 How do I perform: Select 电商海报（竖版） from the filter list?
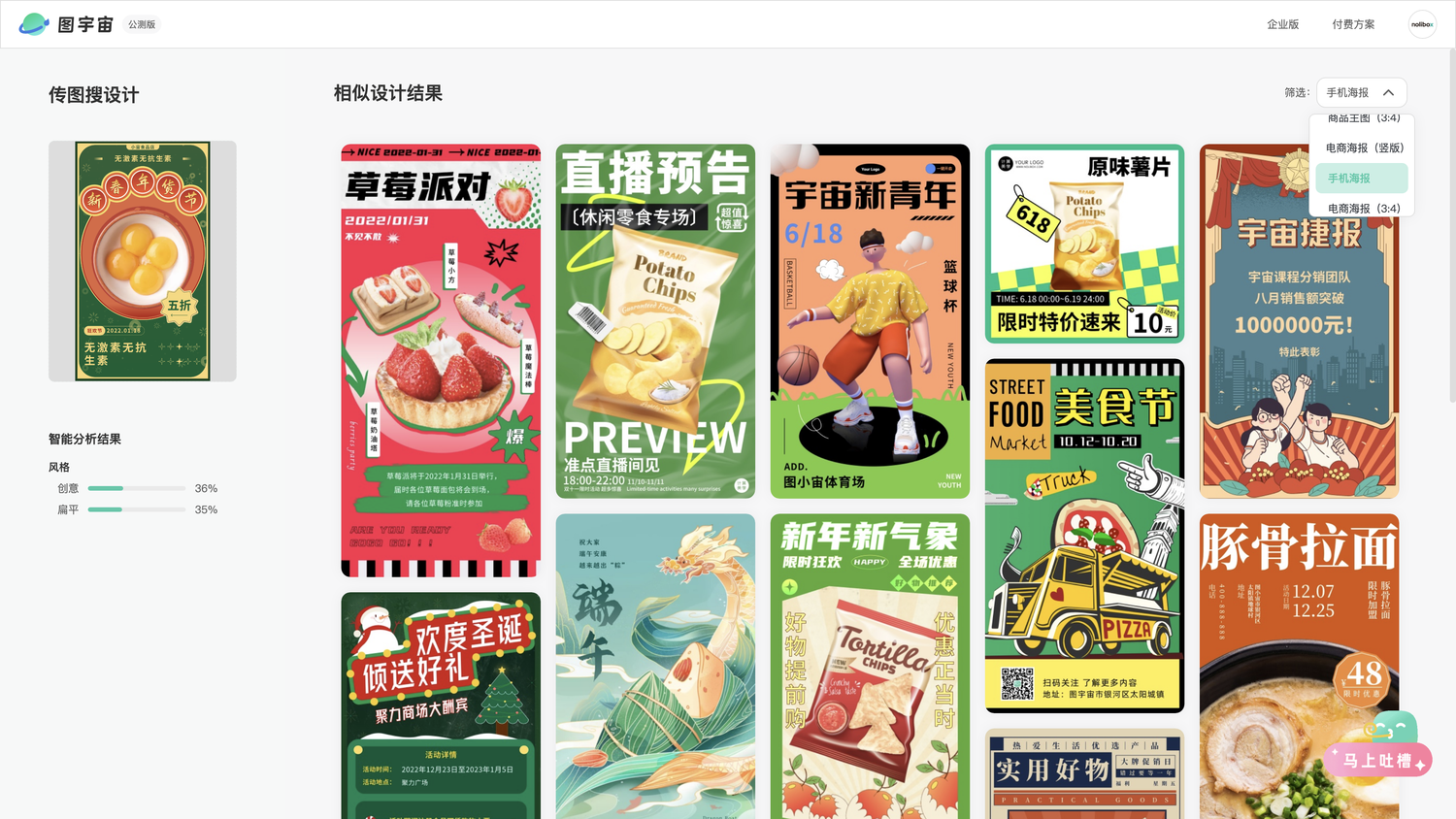pos(1364,147)
